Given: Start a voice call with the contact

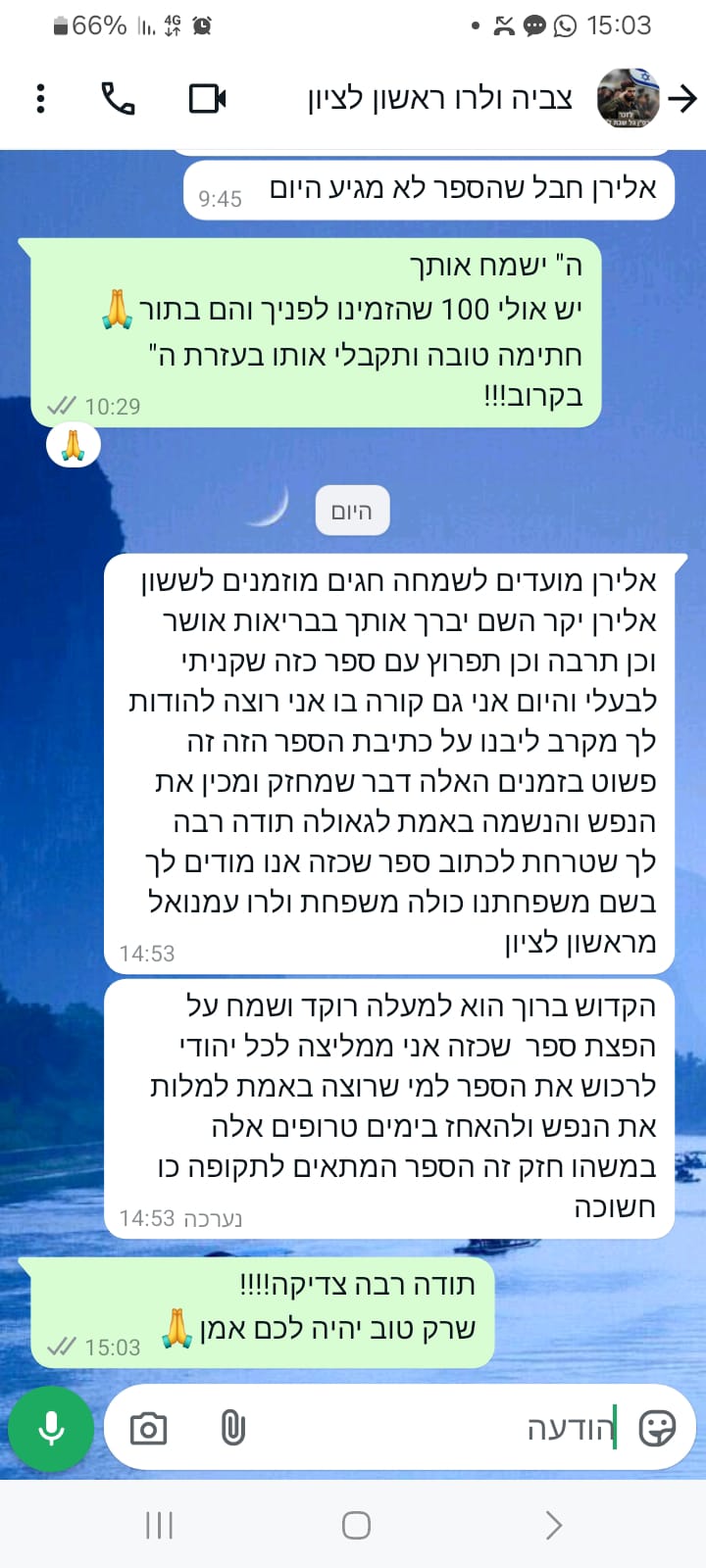Looking at the screenshot, I should pyautogui.click(x=119, y=99).
